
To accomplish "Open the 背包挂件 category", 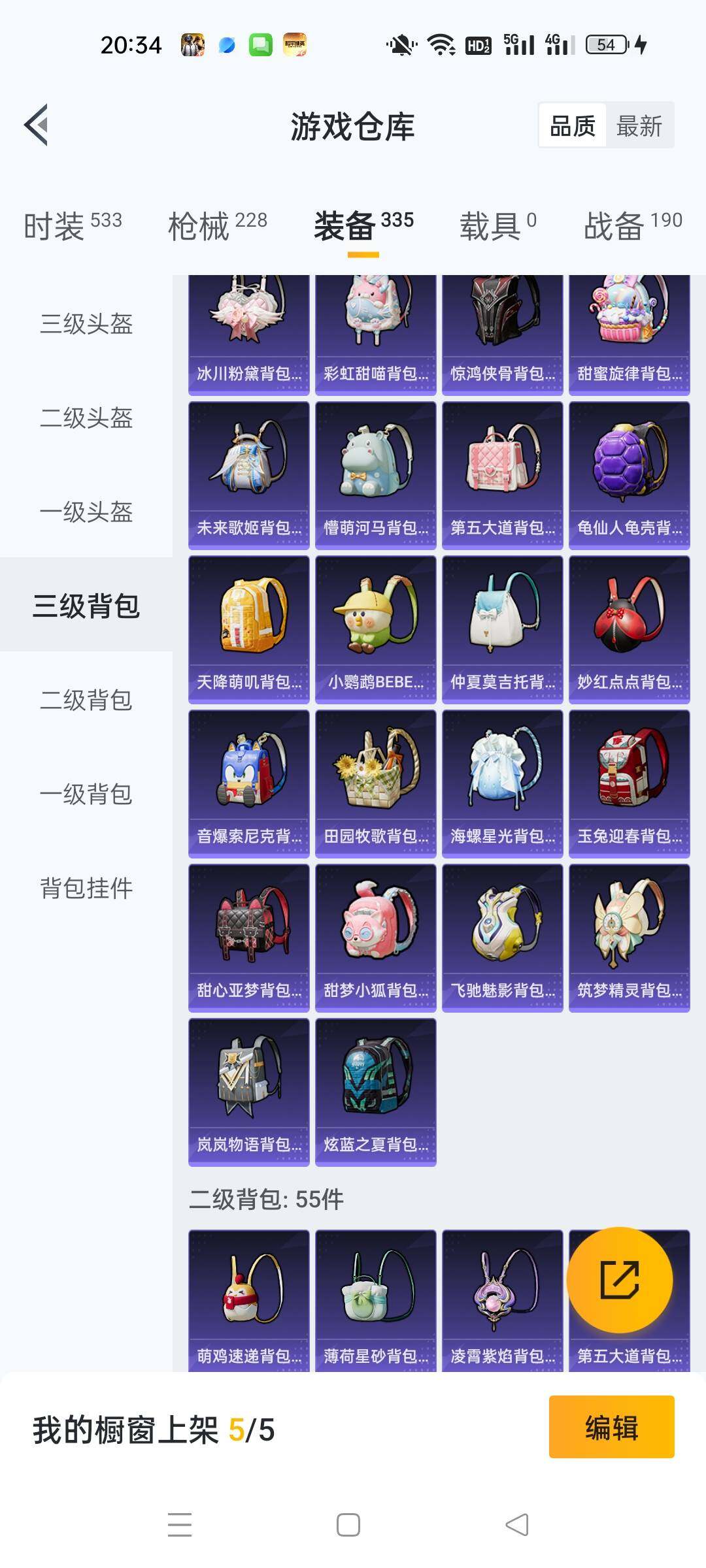I will (87, 887).
